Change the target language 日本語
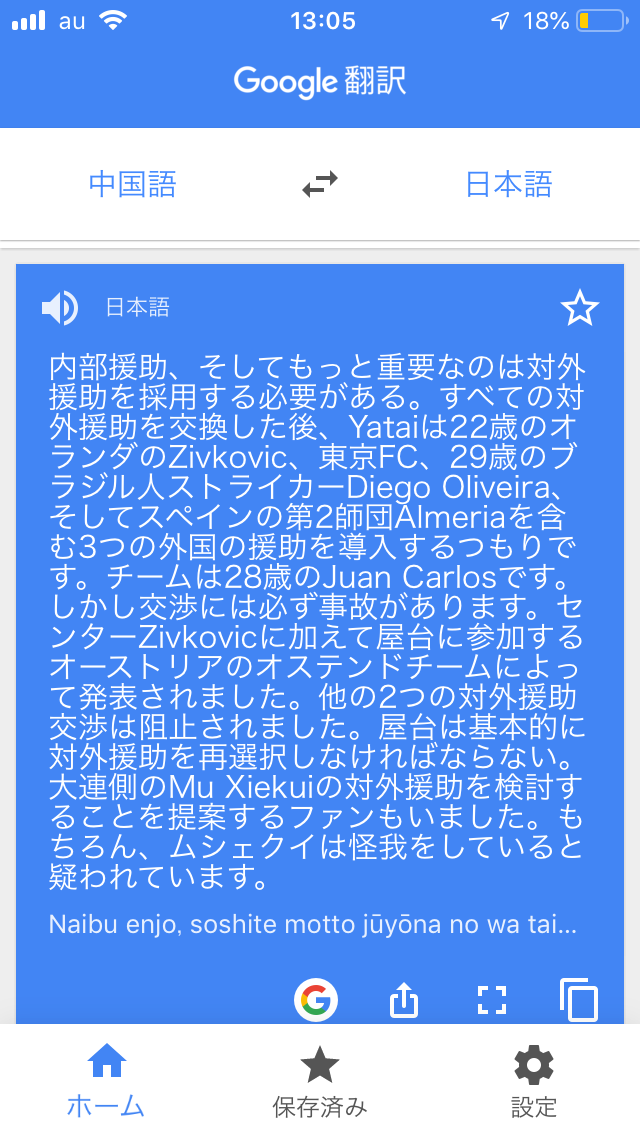Viewport: 640px width, 1136px height. click(508, 185)
